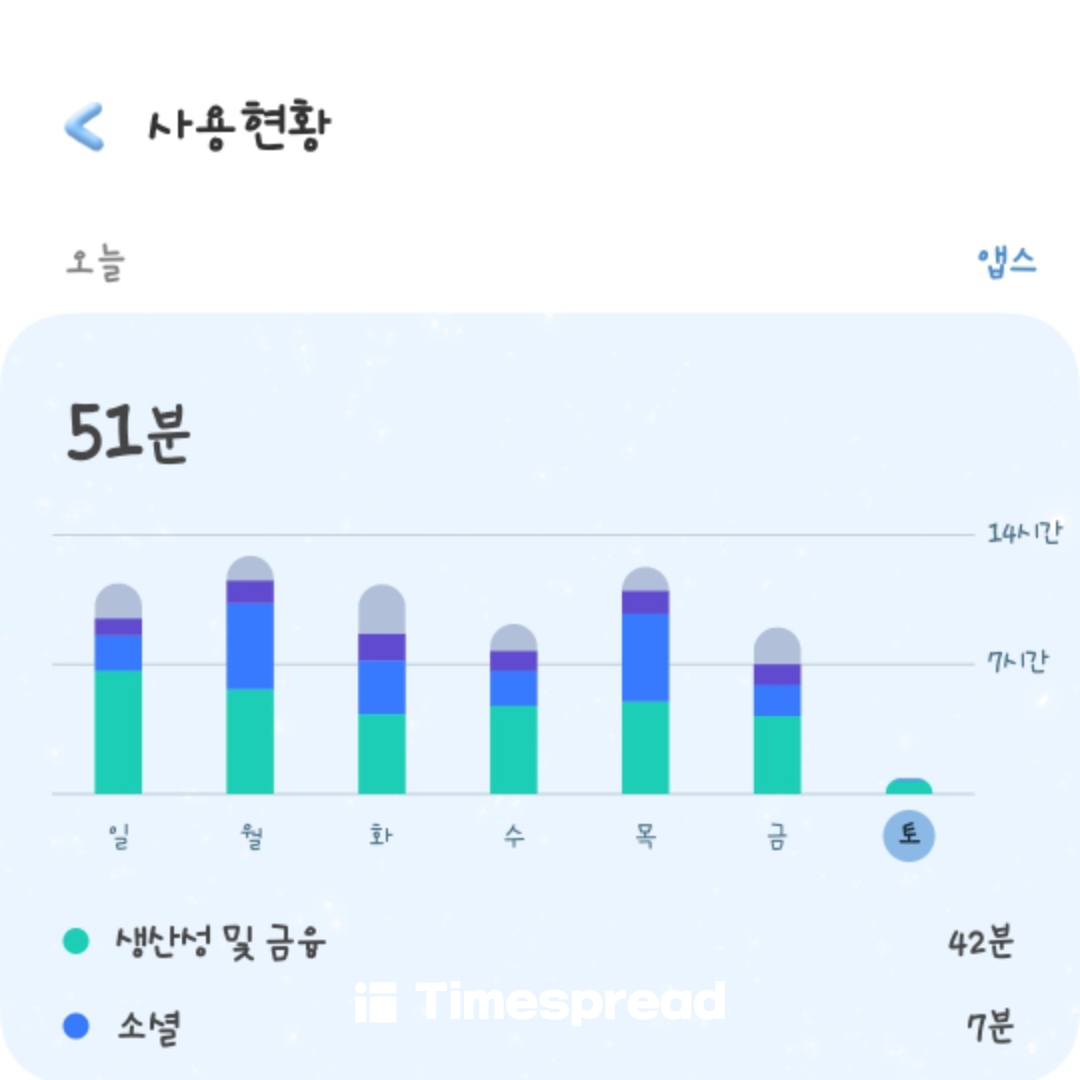Open the 생산성 및 금융 category row
Screen dimensions: 1080x1080
tap(540, 942)
